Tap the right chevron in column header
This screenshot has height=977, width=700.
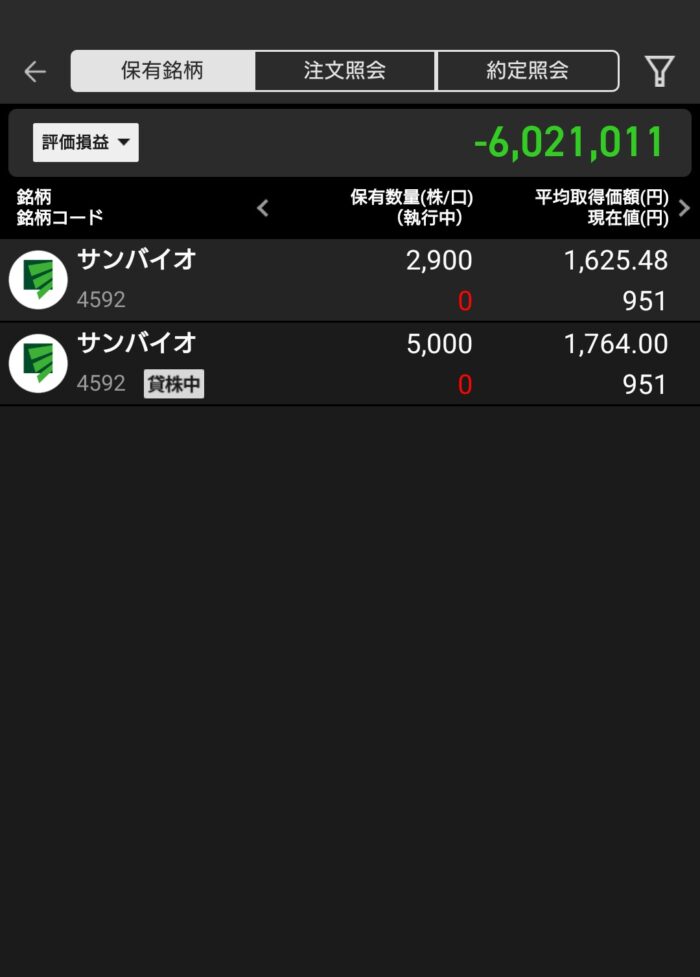[x=684, y=207]
